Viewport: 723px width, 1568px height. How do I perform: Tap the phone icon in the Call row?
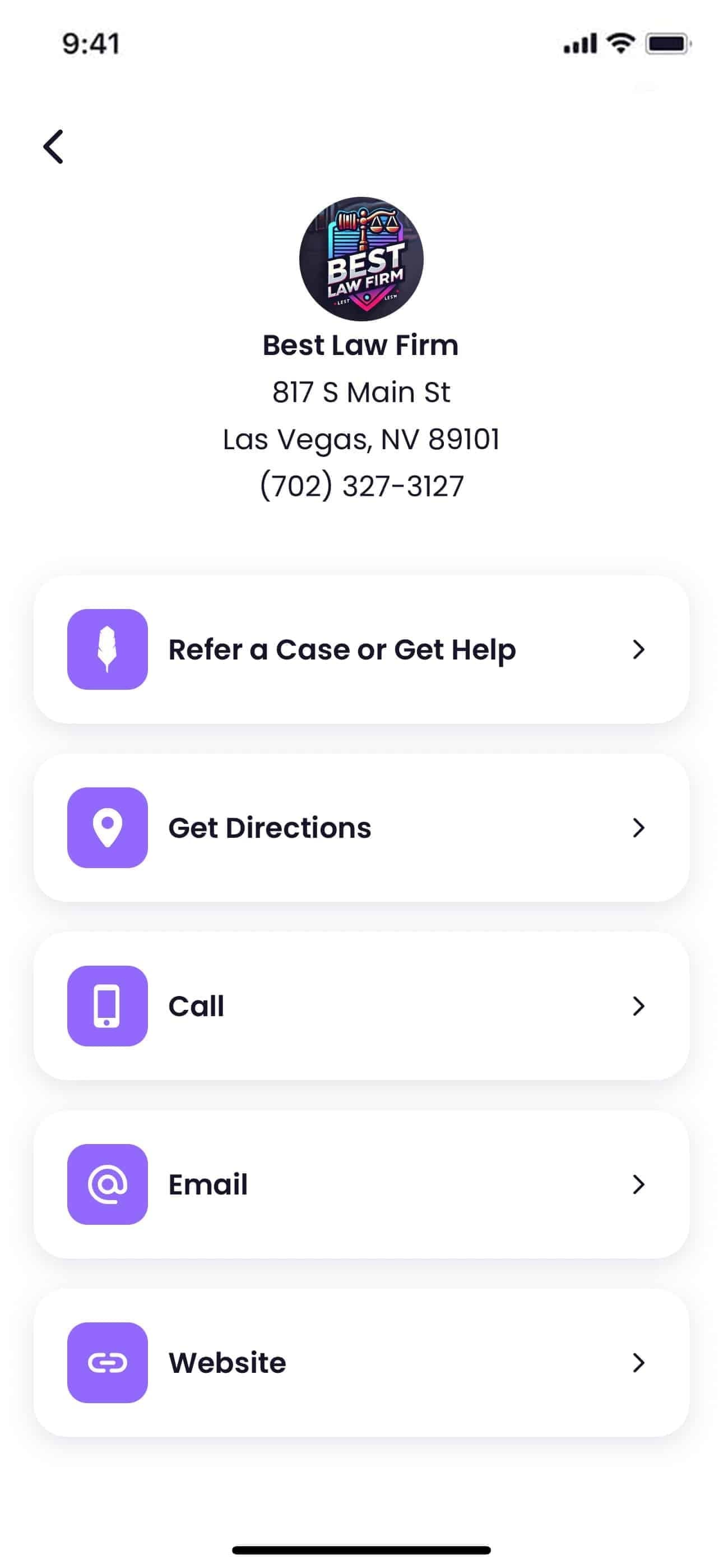108,1005
